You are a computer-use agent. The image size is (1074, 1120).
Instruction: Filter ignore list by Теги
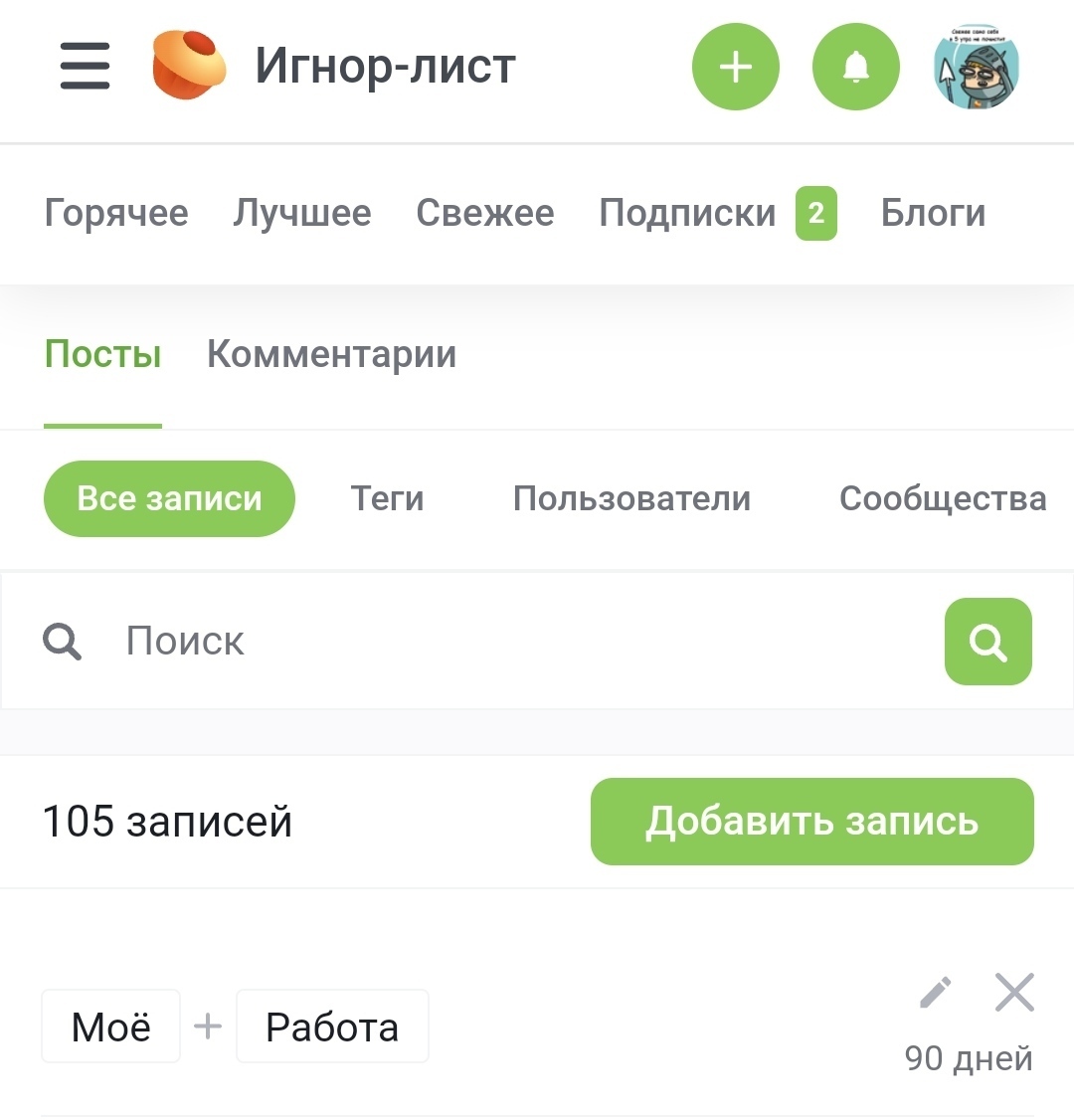[387, 498]
